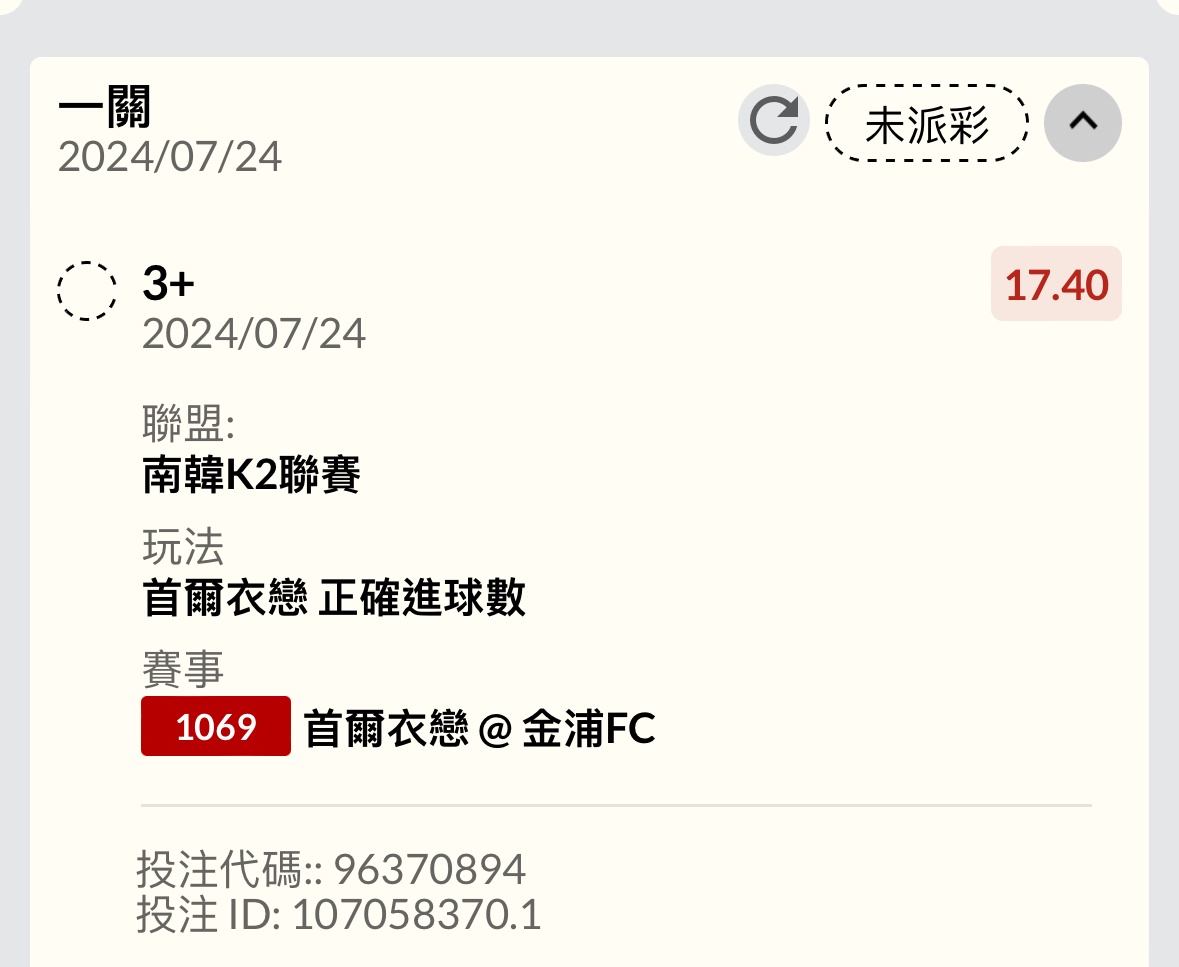1179x967 pixels.
Task: Collapse the 一關 bet card
Action: point(1082,122)
